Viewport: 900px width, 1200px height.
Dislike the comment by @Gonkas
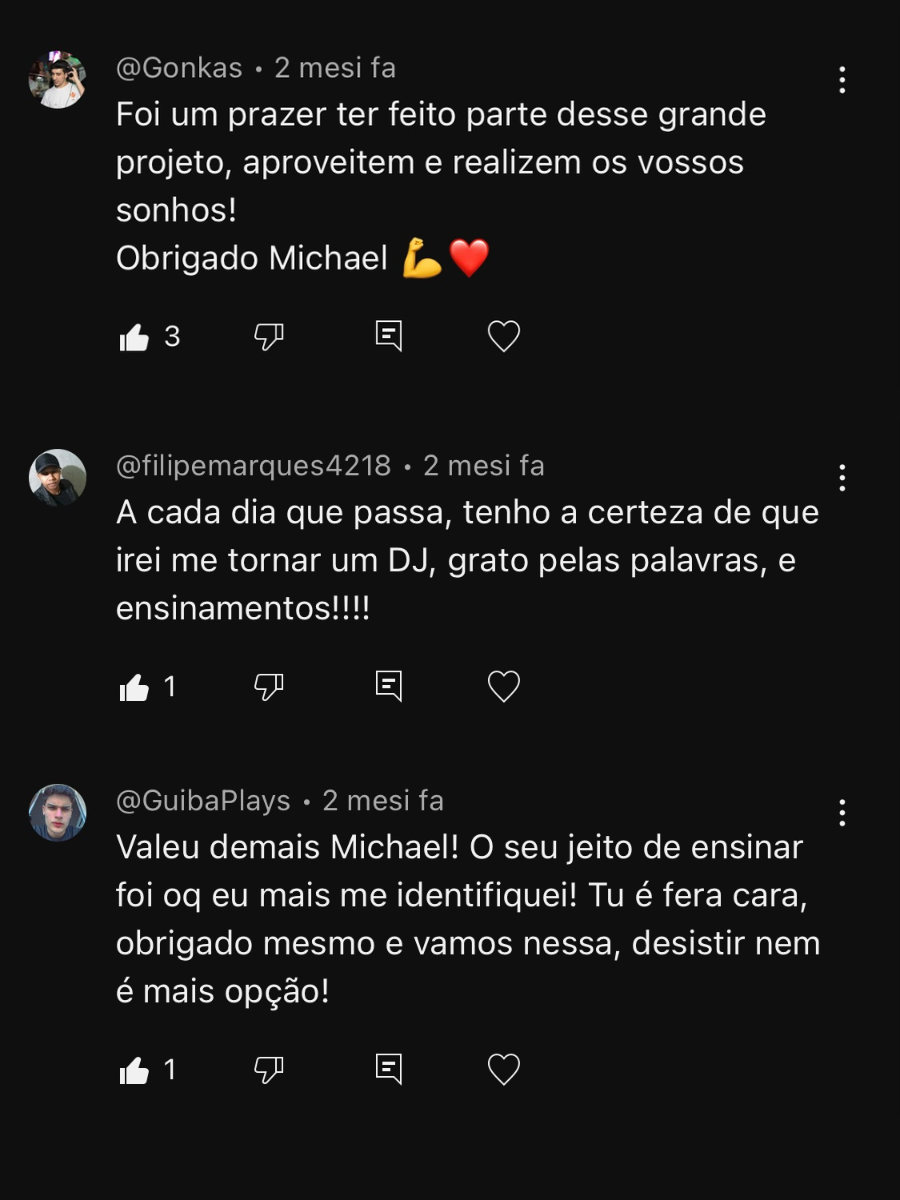coord(269,337)
